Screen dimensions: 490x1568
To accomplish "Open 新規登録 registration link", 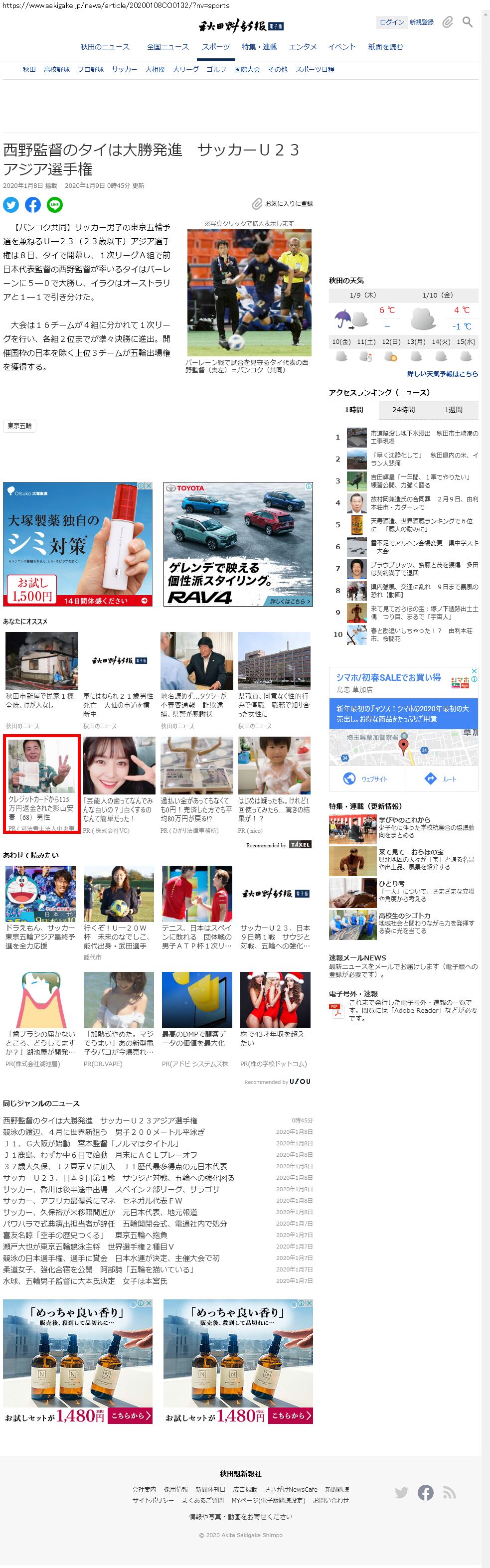I will click(x=421, y=22).
